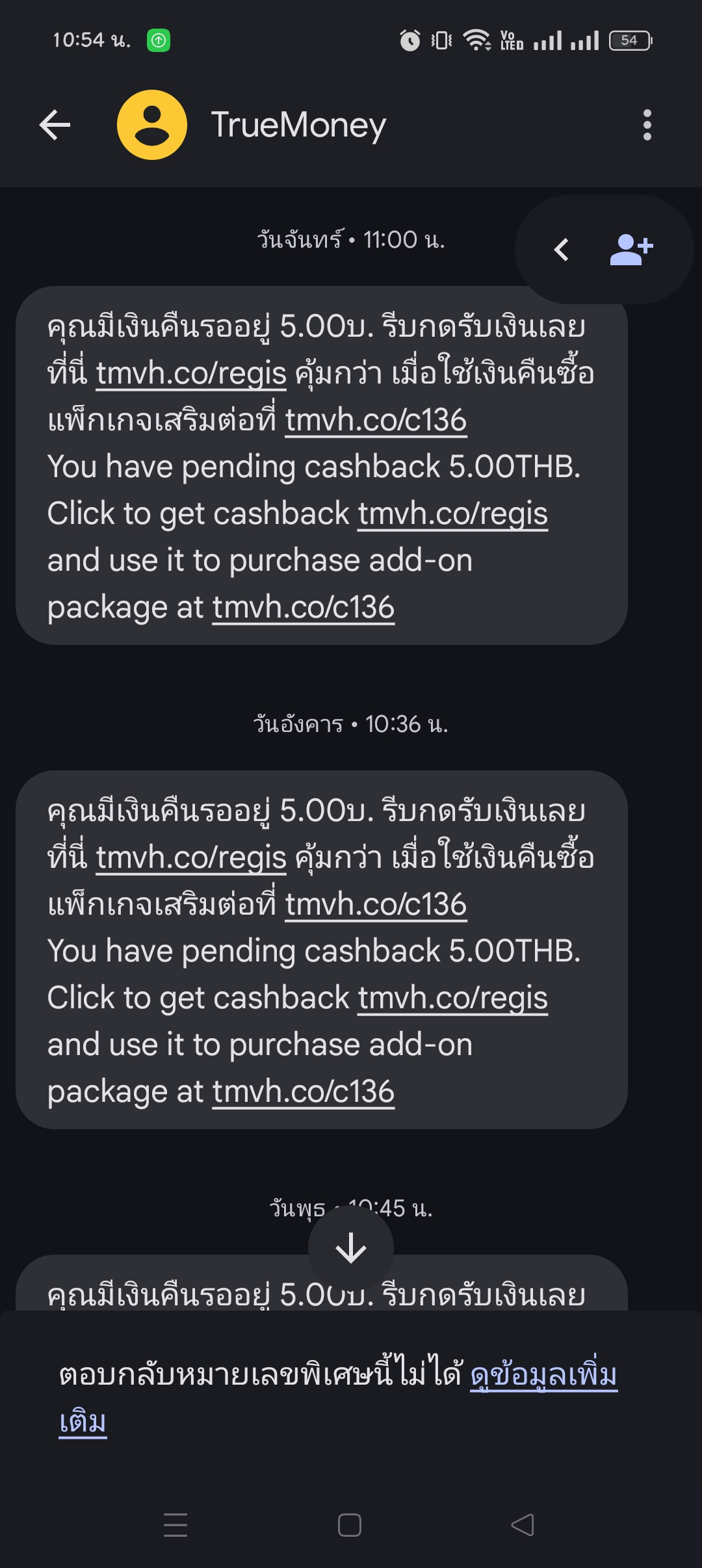The width and height of the screenshot is (702, 1568).
Task: Tap the TrueMoney contact avatar
Action: pyautogui.click(x=152, y=125)
